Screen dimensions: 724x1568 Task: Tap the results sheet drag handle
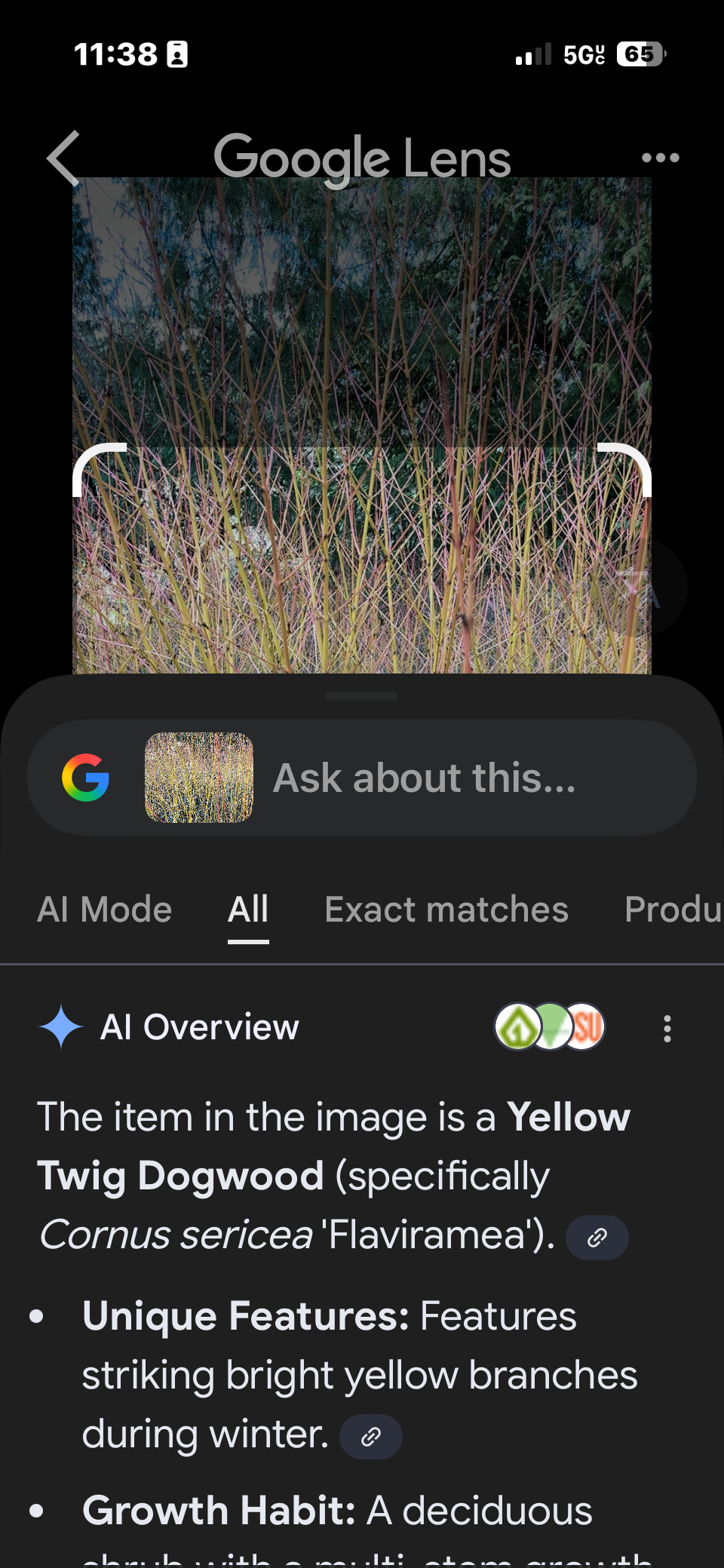pyautogui.click(x=361, y=695)
